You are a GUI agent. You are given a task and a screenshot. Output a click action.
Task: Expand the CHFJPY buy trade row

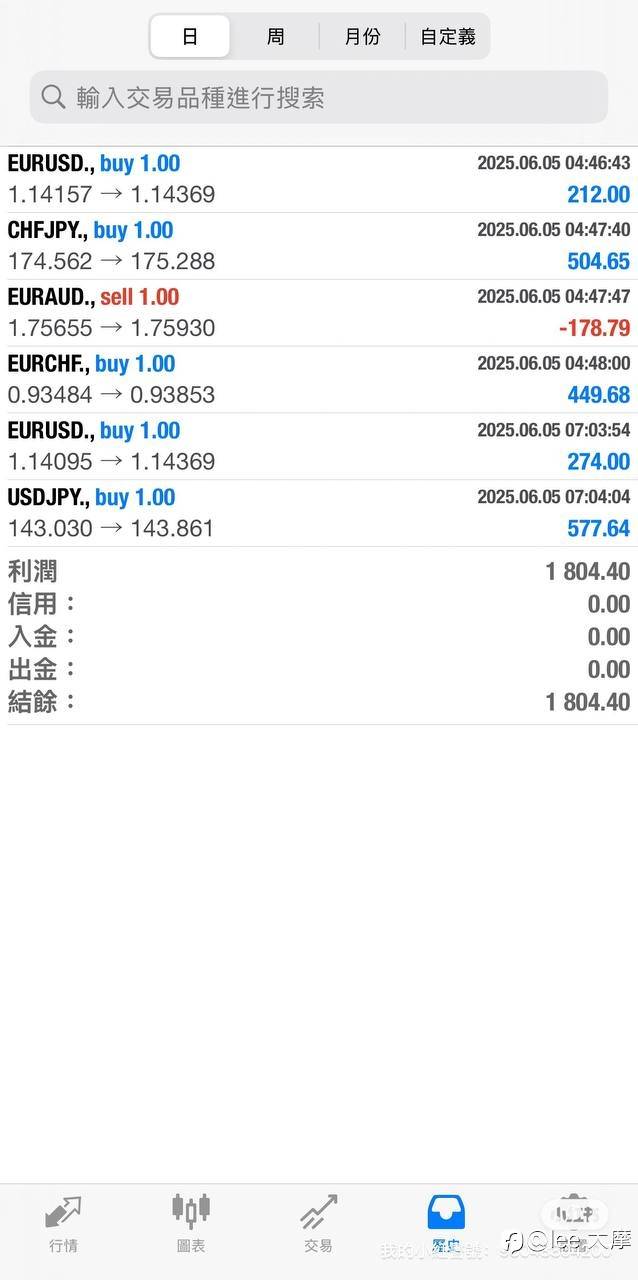coord(319,246)
